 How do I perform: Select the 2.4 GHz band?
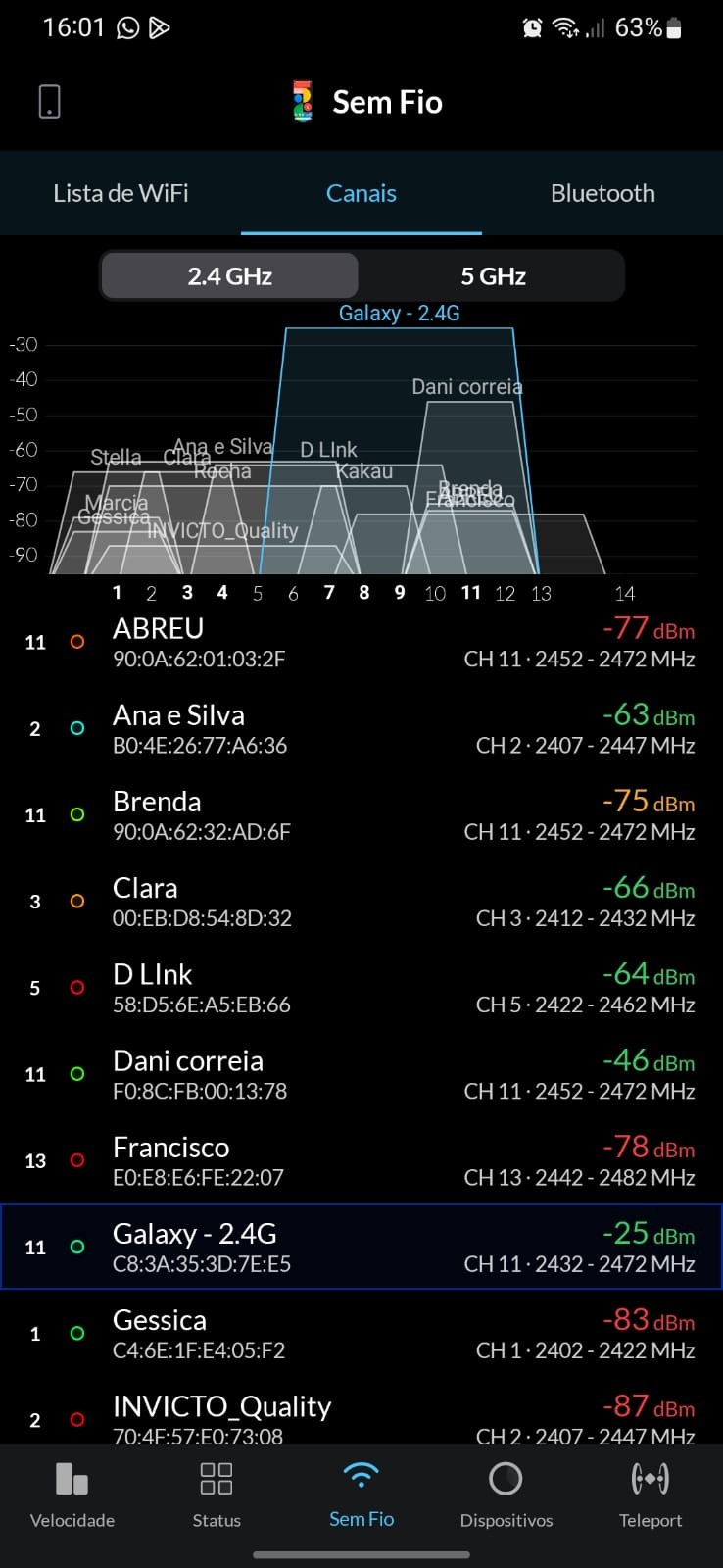(x=229, y=276)
